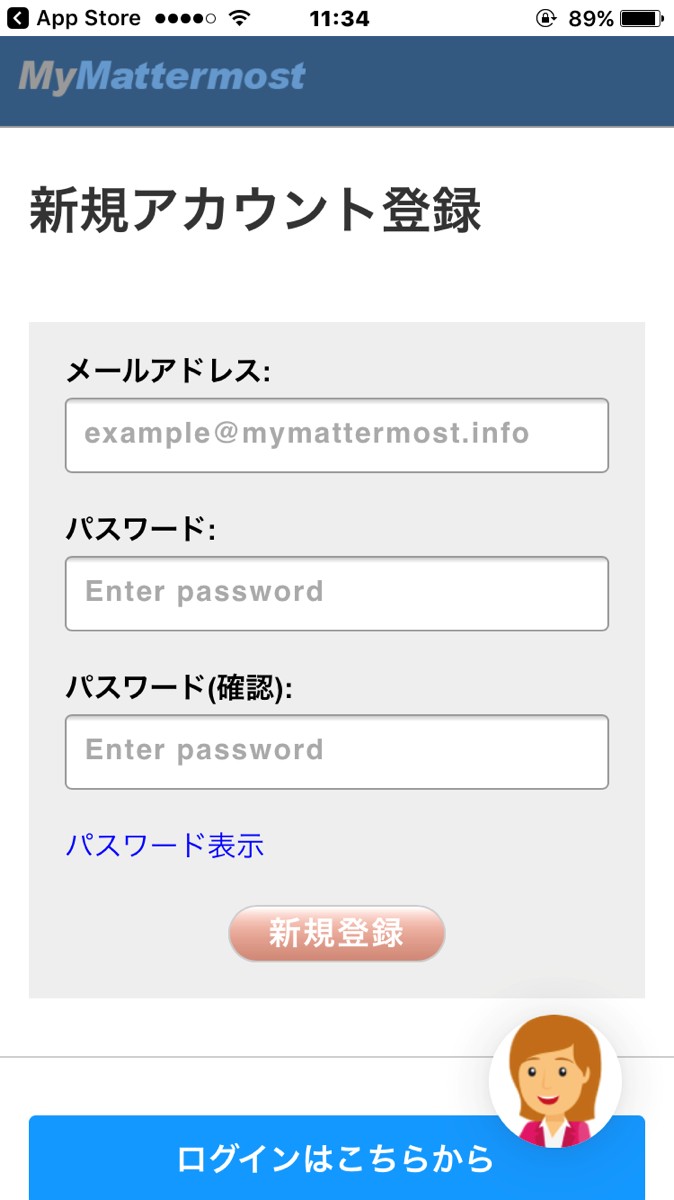Focus the パスワード password field
Image resolution: width=674 pixels, height=1200 pixels.
click(336, 593)
